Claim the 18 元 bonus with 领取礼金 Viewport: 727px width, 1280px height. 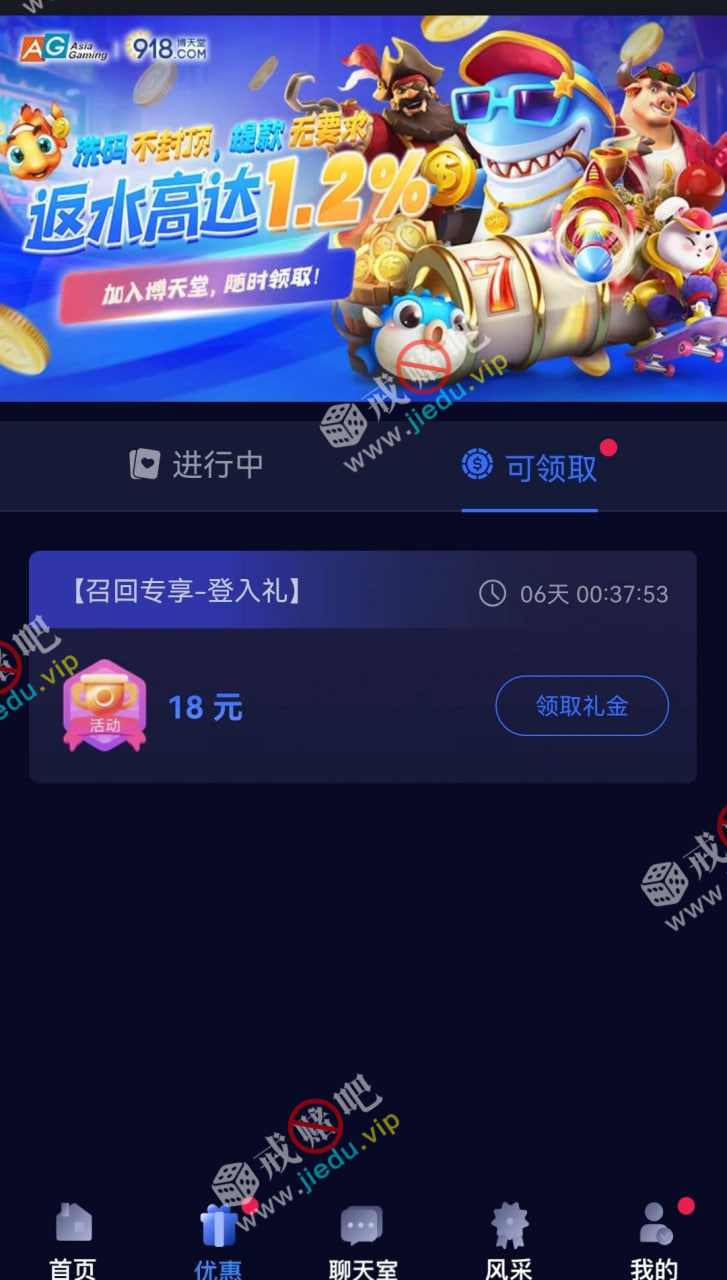pyautogui.click(x=582, y=706)
